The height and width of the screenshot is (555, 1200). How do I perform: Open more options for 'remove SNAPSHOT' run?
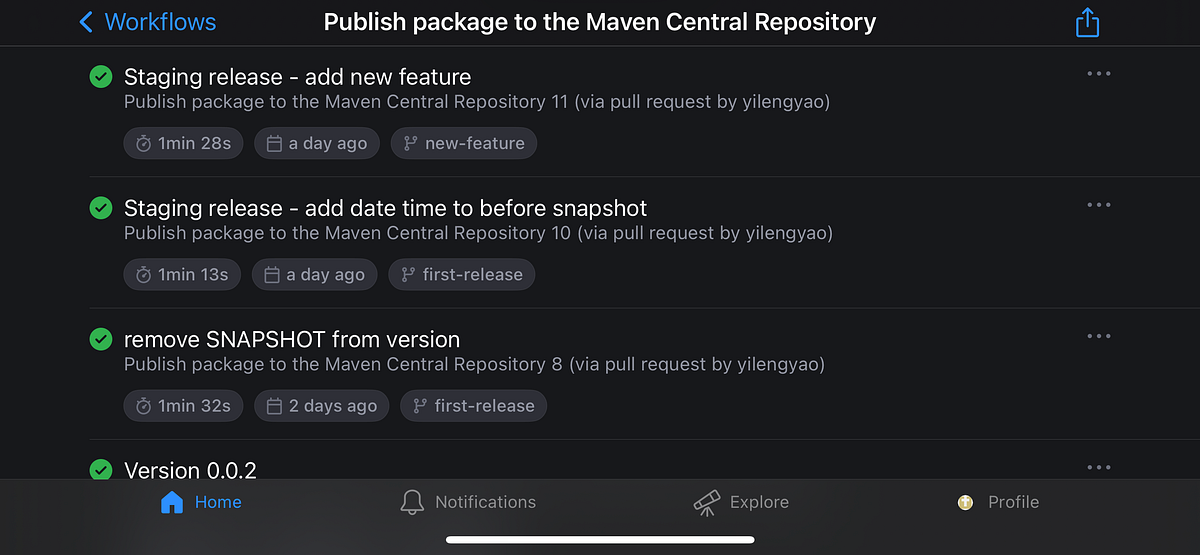click(x=1098, y=337)
